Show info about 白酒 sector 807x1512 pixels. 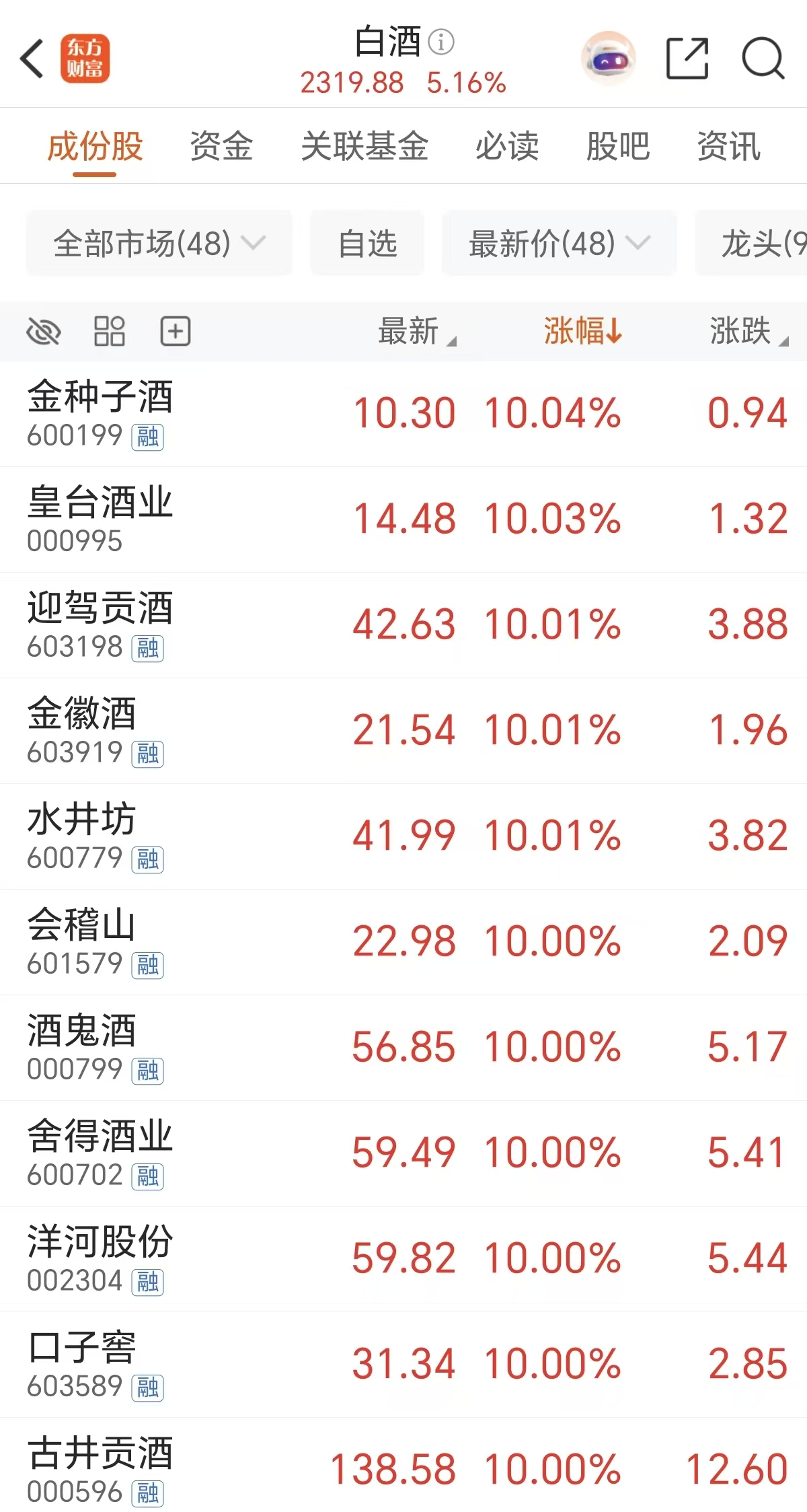(441, 42)
